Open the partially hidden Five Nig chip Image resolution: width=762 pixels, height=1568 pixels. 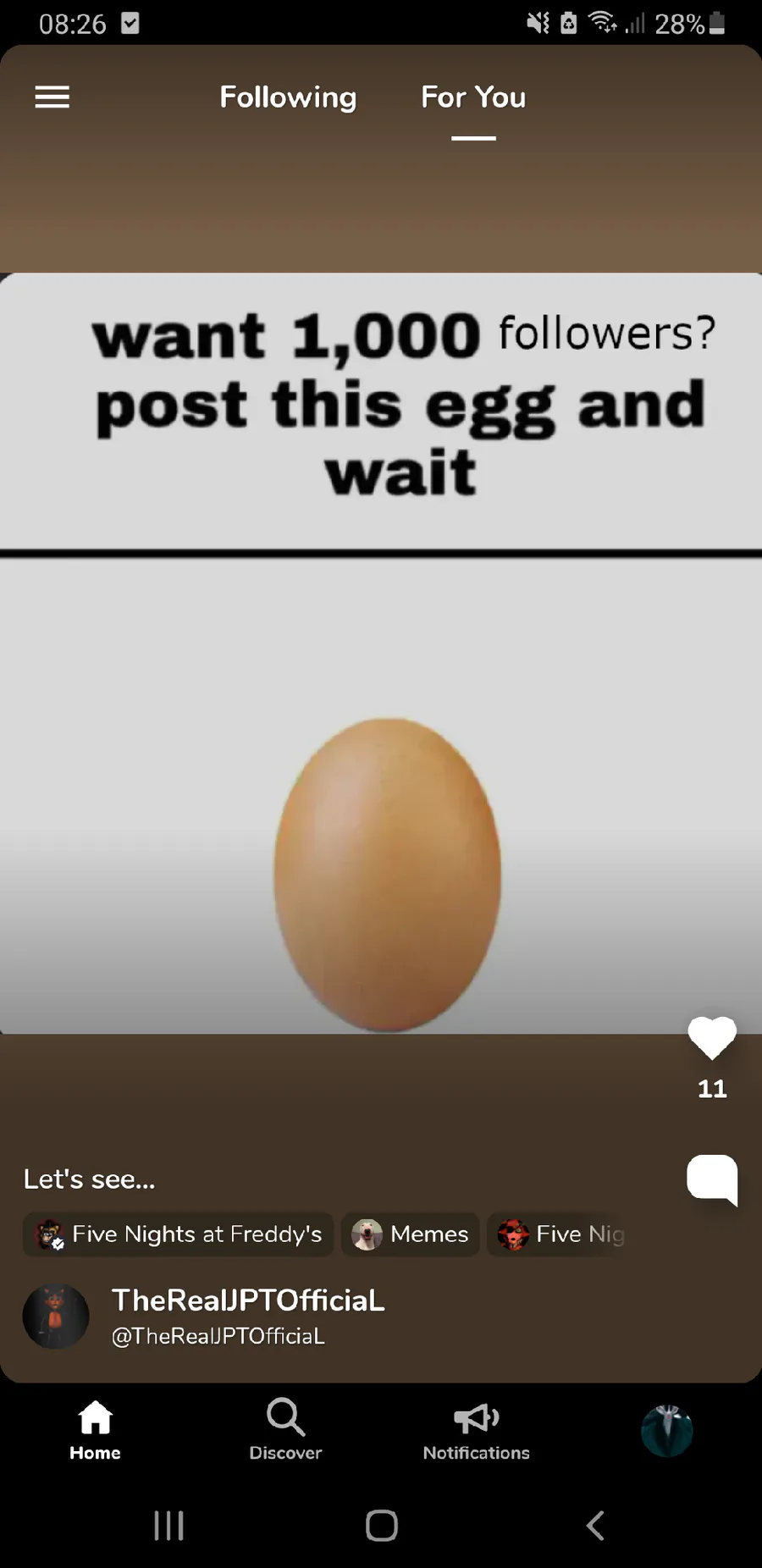(x=559, y=1234)
